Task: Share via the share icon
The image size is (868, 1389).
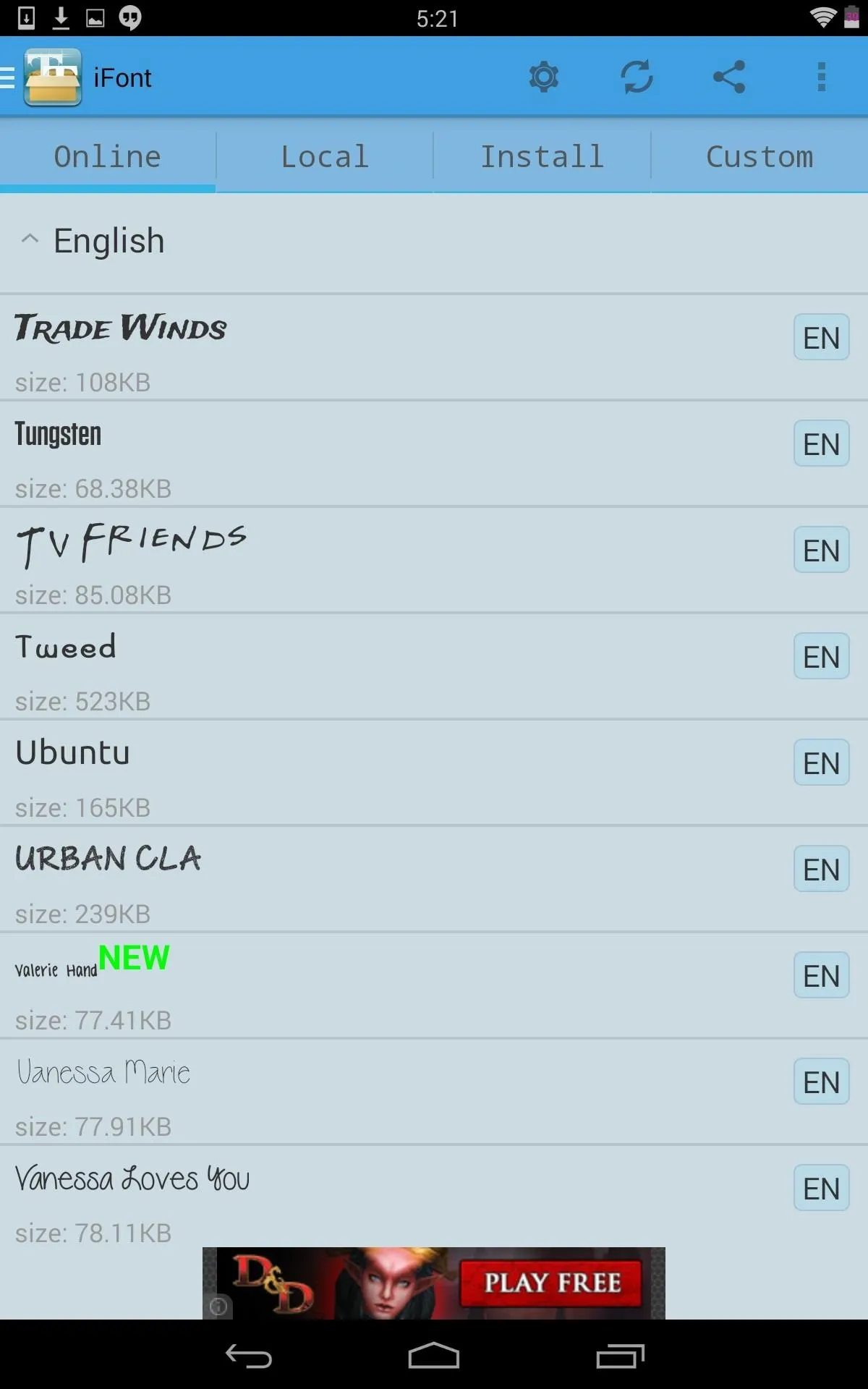Action: pyautogui.click(x=729, y=77)
